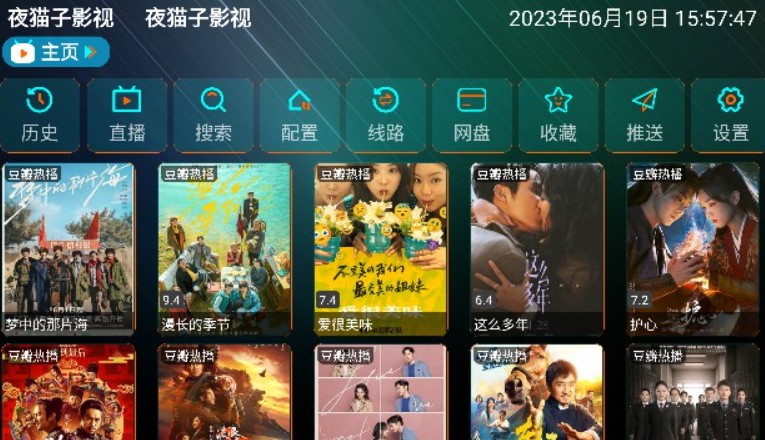Open the 搜索 search page
This screenshot has height=440, width=765.
coord(213,115)
